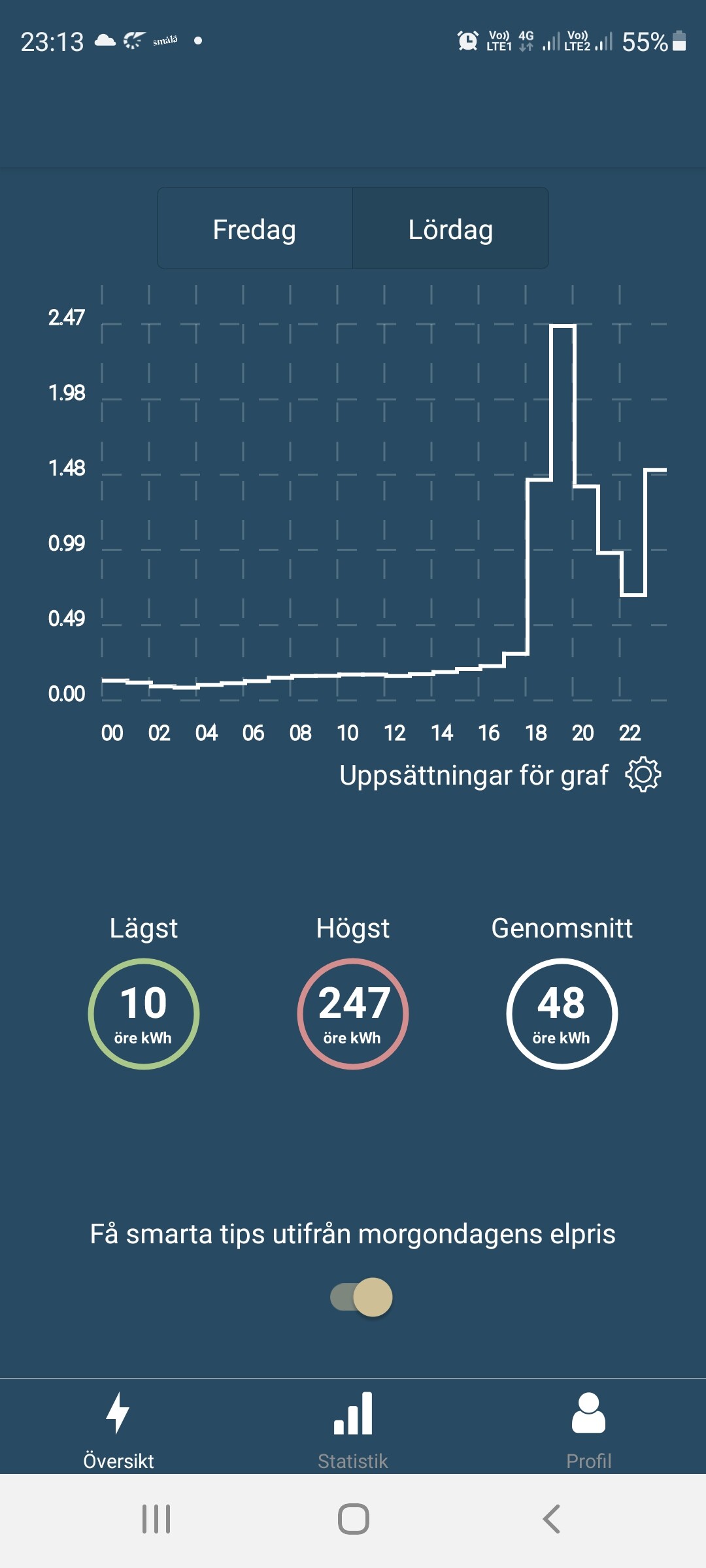Viewport: 706px width, 1568px height.
Task: Open graph settings gear icon
Action: click(x=643, y=775)
